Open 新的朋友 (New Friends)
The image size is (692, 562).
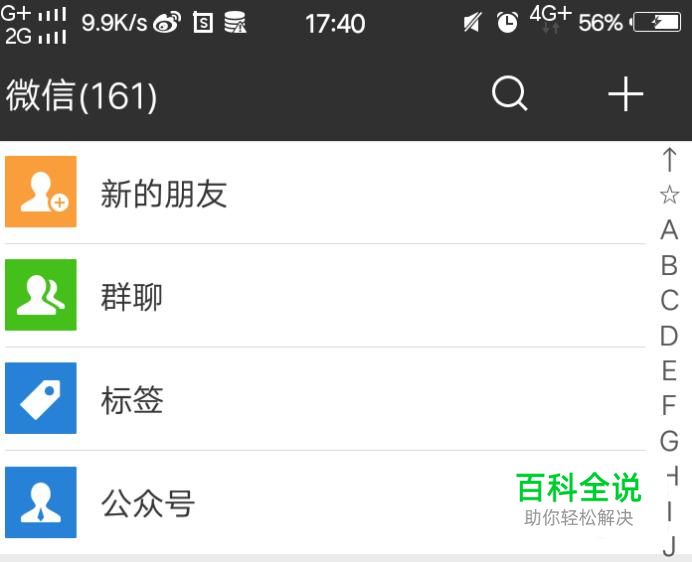tap(324, 192)
